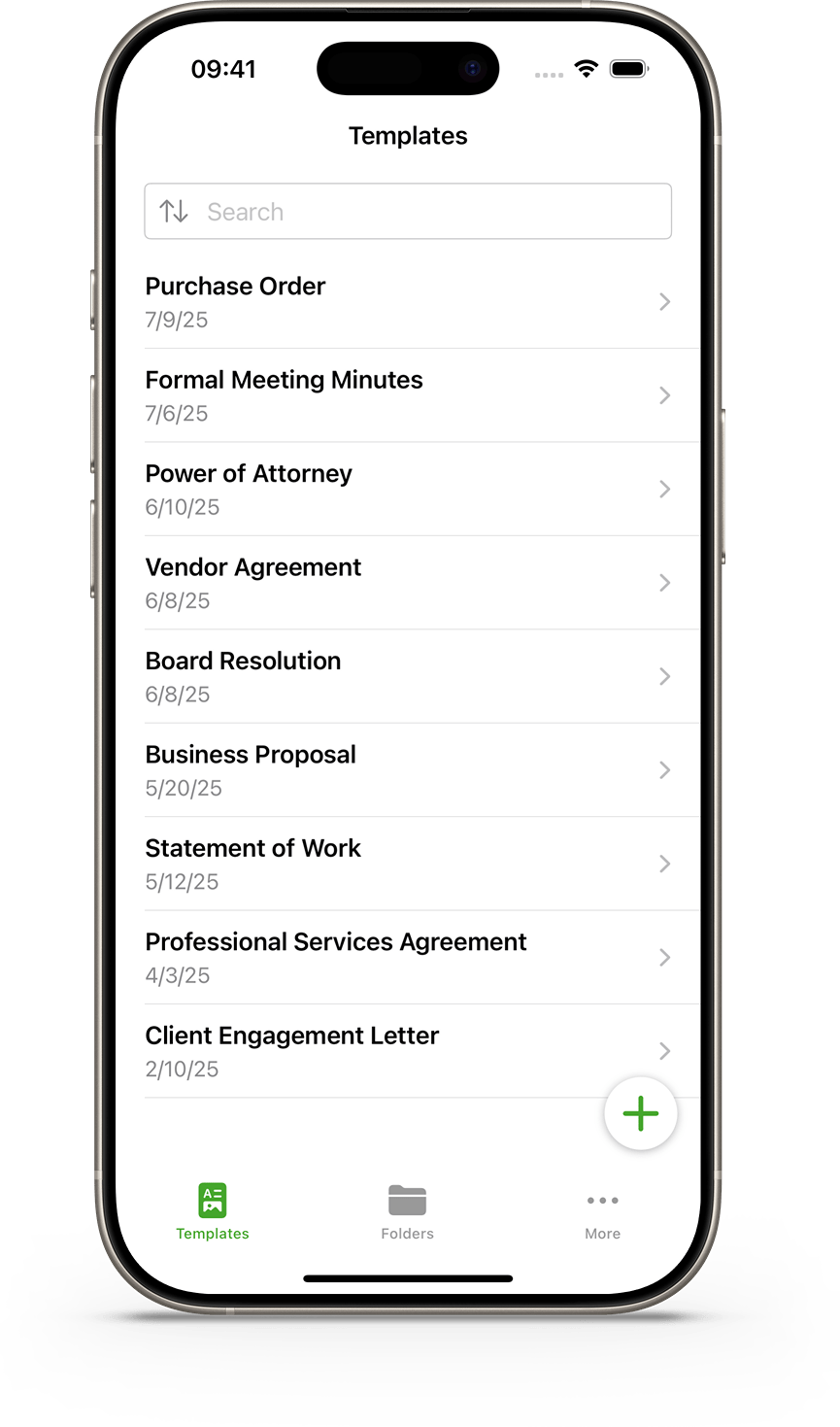
Task: Focus the Search templates field
Action: coord(427,212)
